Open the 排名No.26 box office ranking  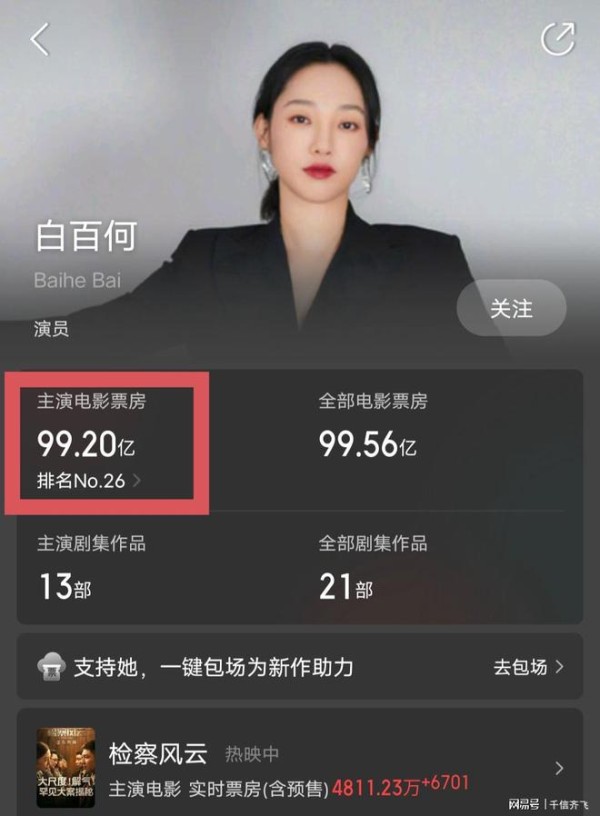coord(90,481)
